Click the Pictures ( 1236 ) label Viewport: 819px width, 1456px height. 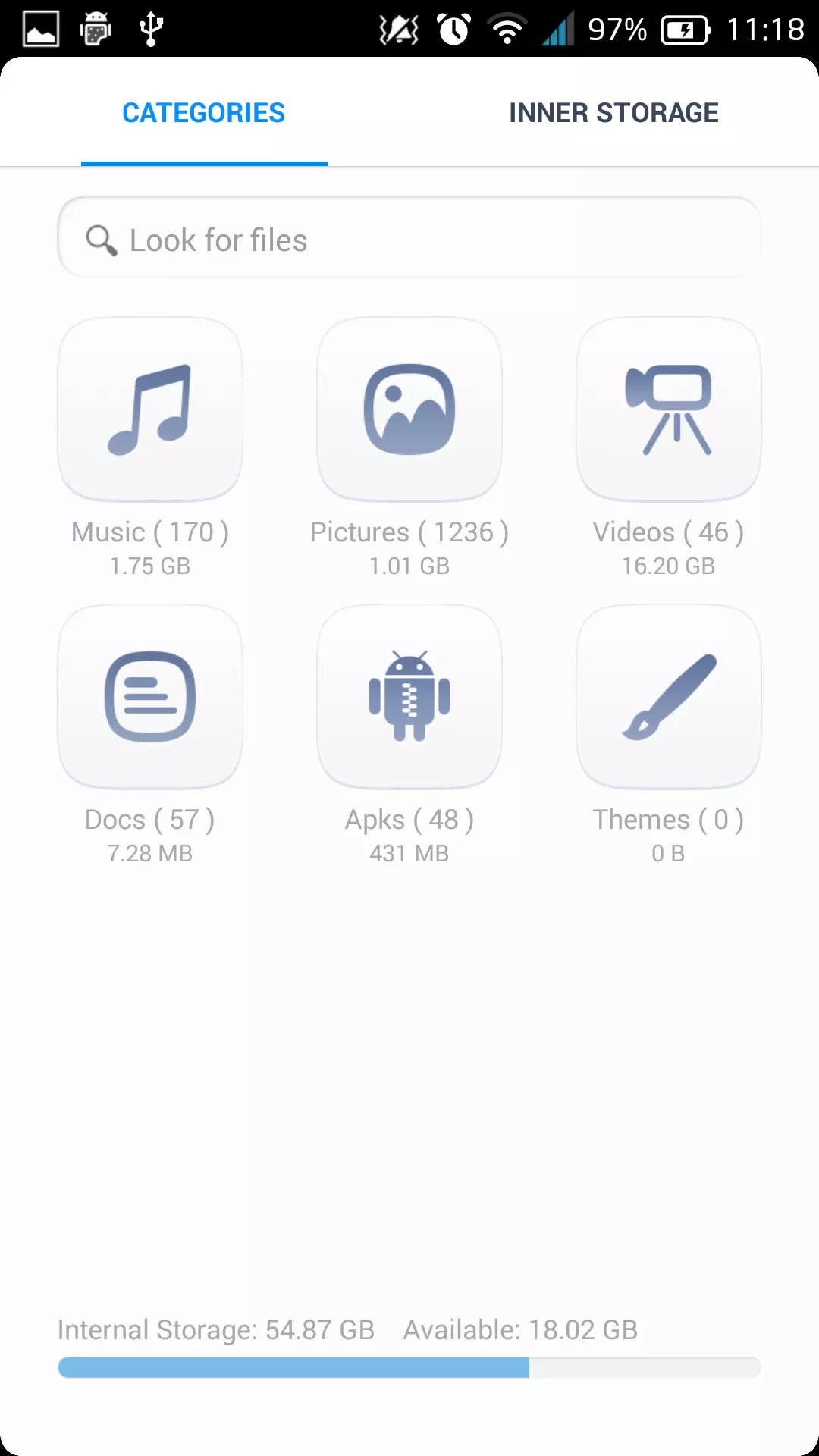(409, 532)
